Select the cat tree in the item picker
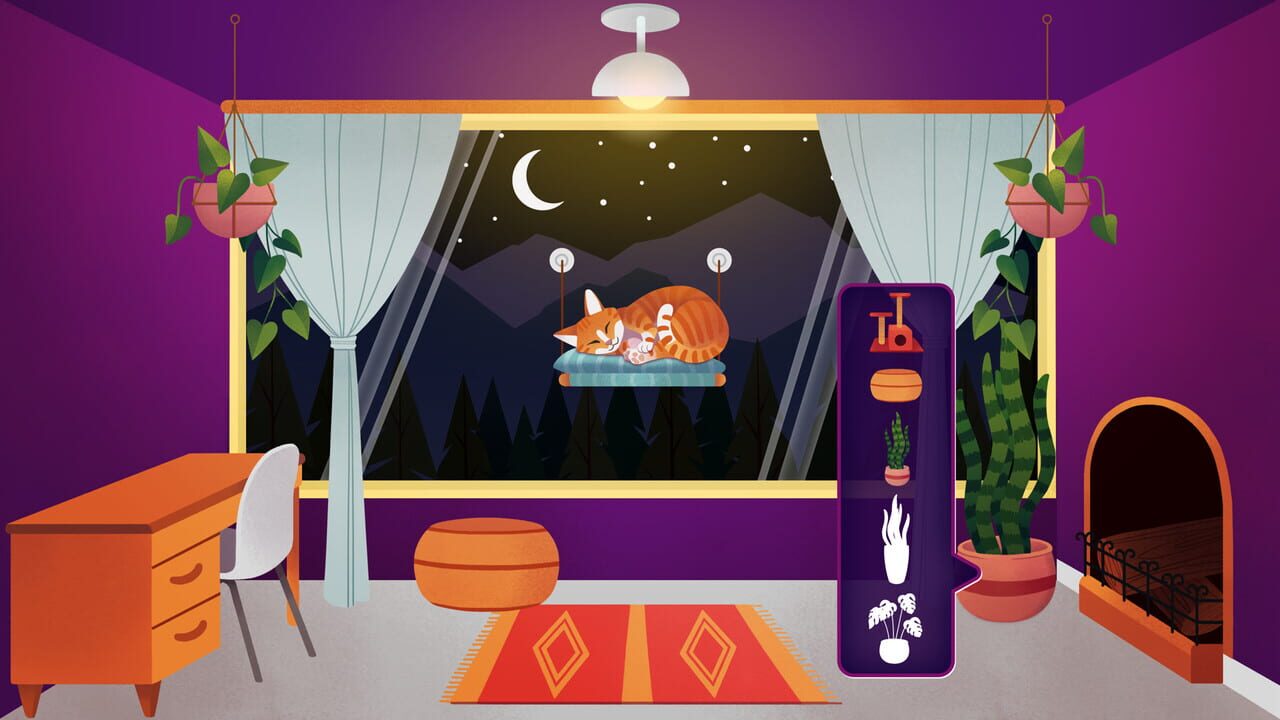The height and width of the screenshot is (720, 1280). pos(894,325)
